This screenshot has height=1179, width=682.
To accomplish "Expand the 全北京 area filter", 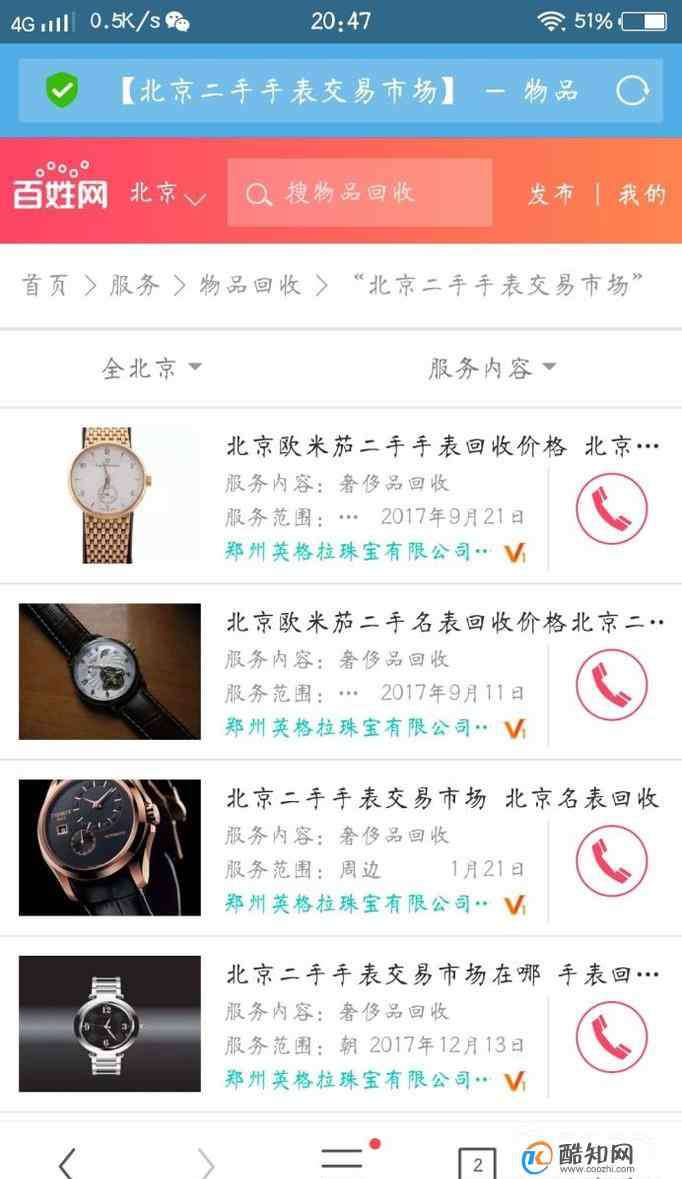I will (150, 368).
